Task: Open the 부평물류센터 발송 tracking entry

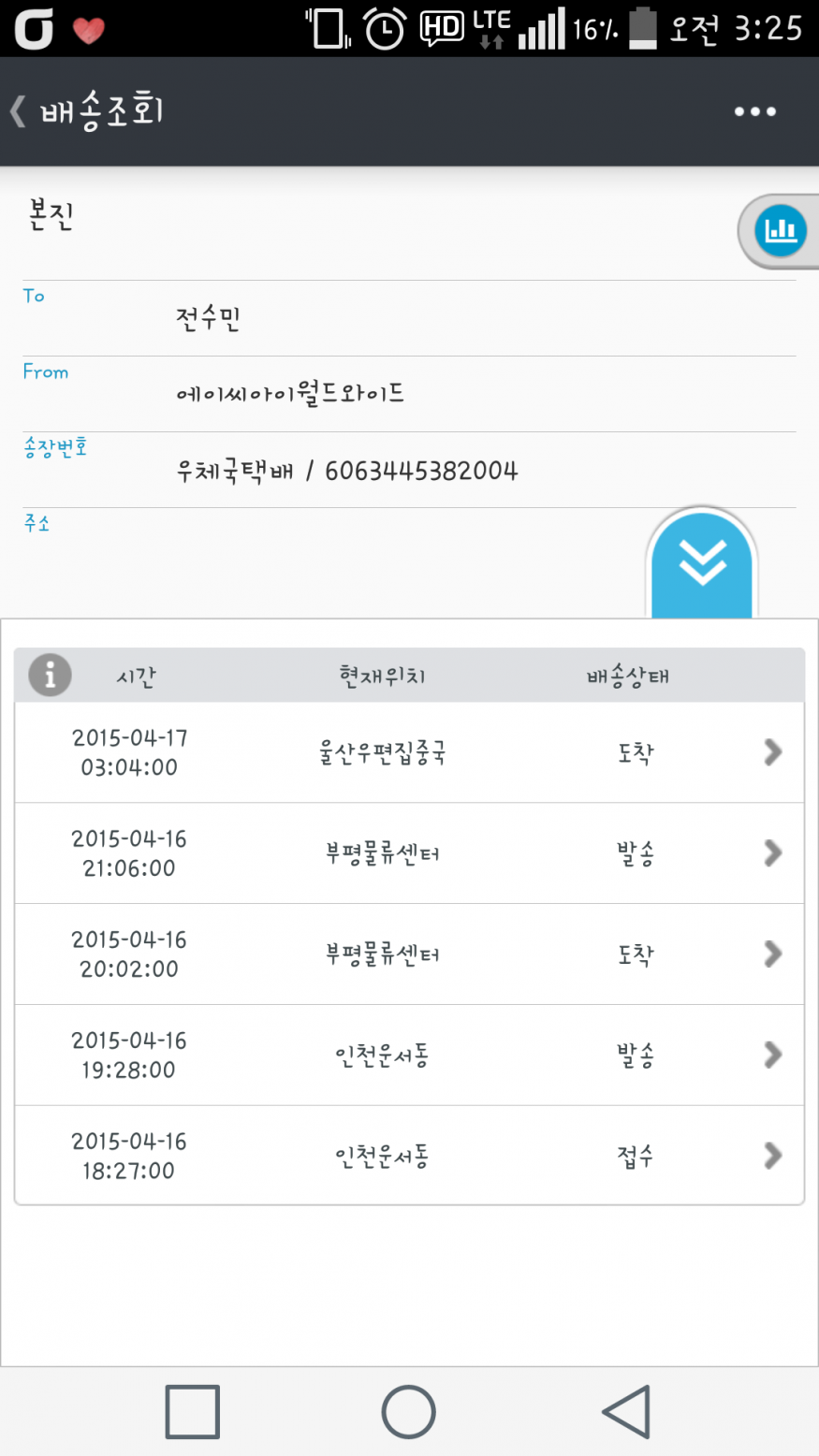Action: click(409, 853)
